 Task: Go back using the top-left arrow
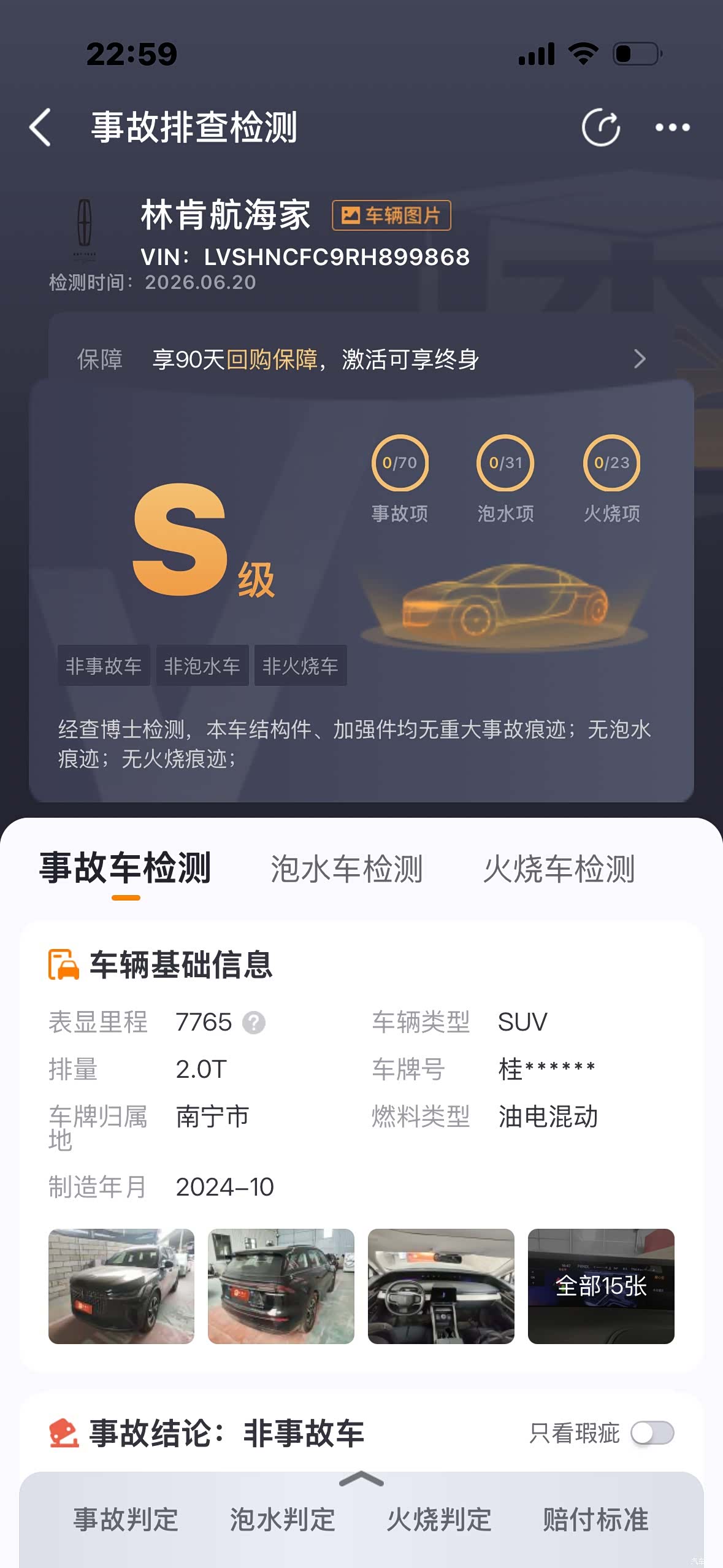pyautogui.click(x=40, y=128)
